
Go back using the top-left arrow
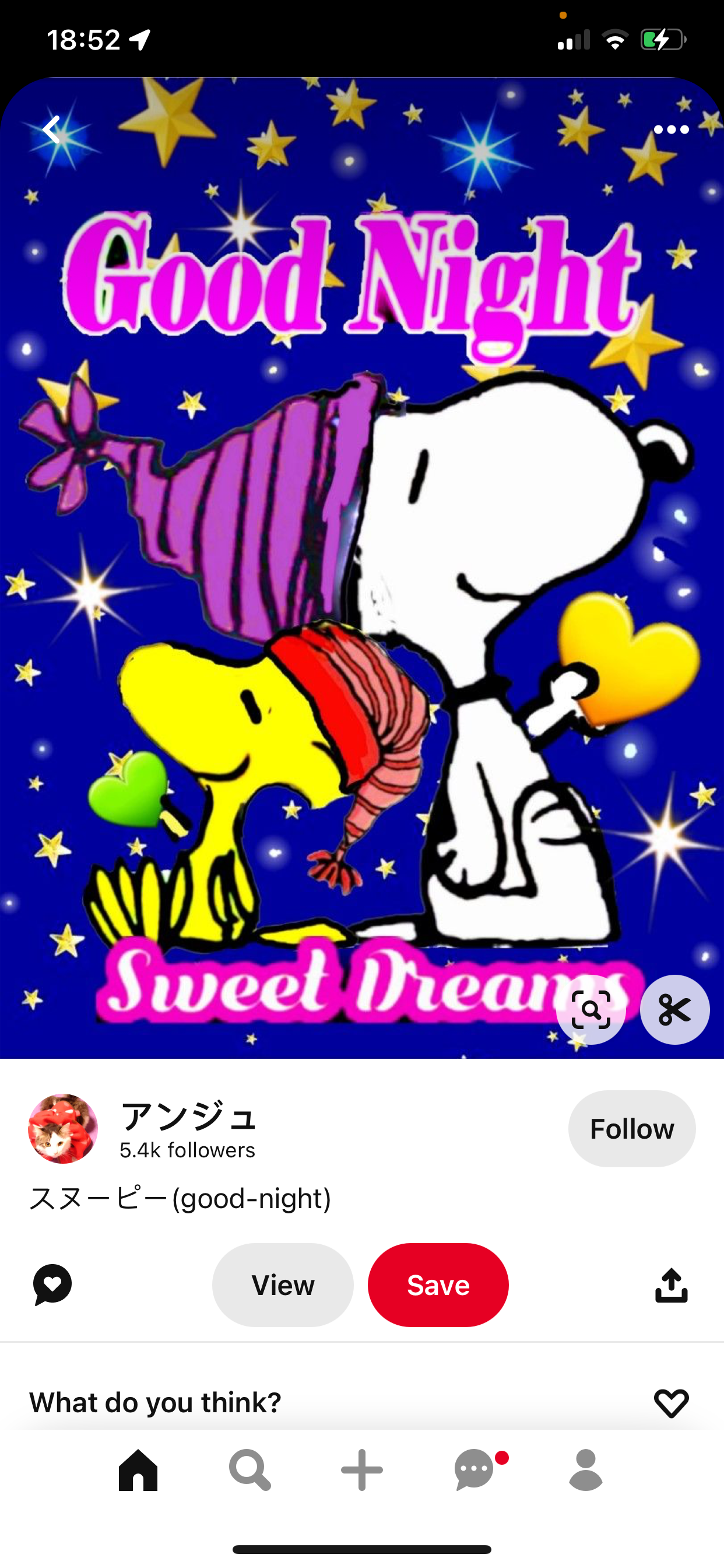pos(52,129)
